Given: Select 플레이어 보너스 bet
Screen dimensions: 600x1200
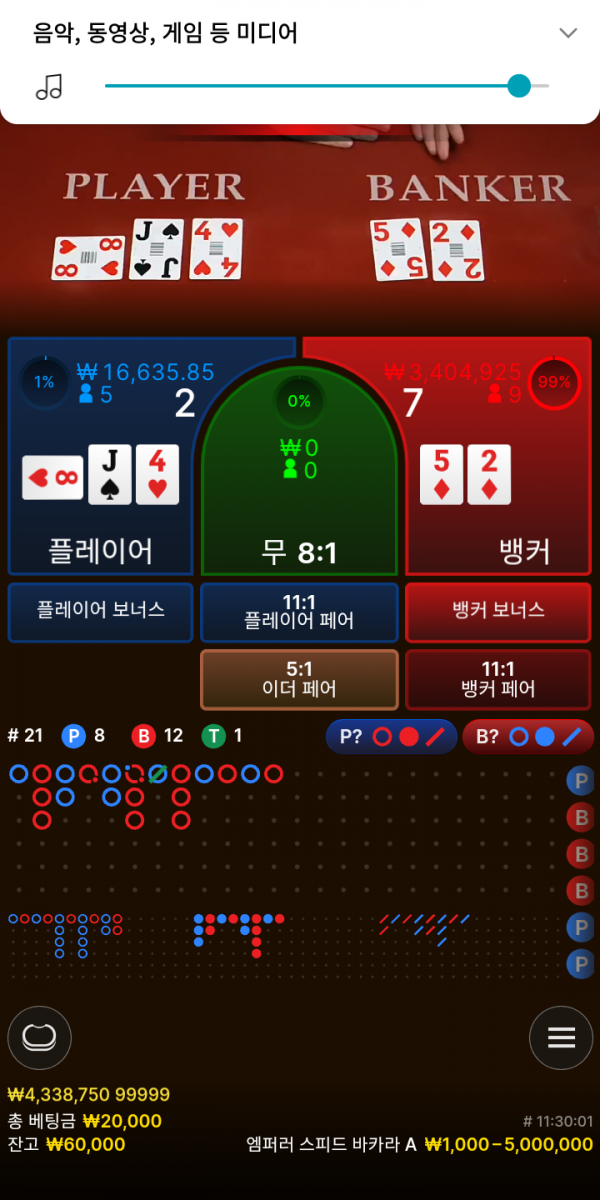Looking at the screenshot, I should (100, 611).
